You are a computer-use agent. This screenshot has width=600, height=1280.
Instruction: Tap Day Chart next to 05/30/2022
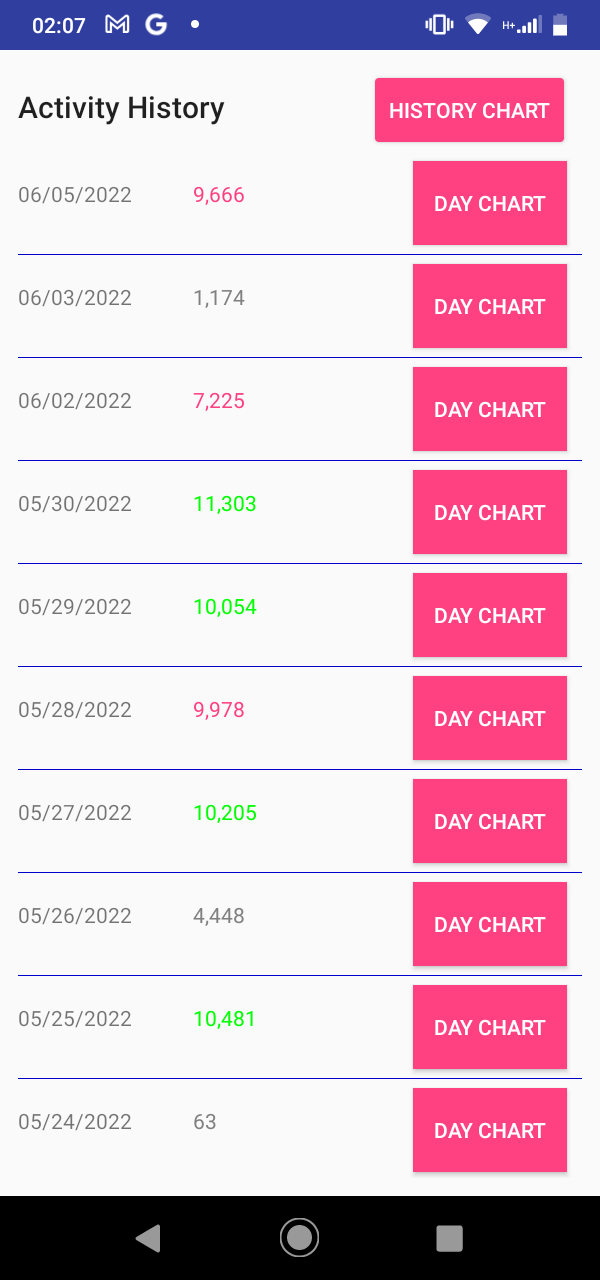click(x=490, y=512)
